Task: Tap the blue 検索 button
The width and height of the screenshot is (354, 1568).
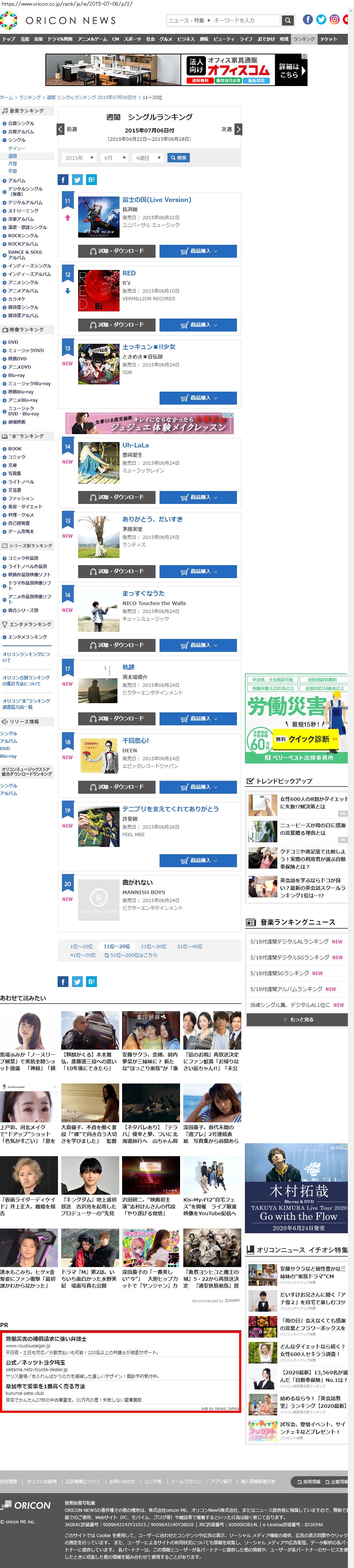Action: click(179, 158)
